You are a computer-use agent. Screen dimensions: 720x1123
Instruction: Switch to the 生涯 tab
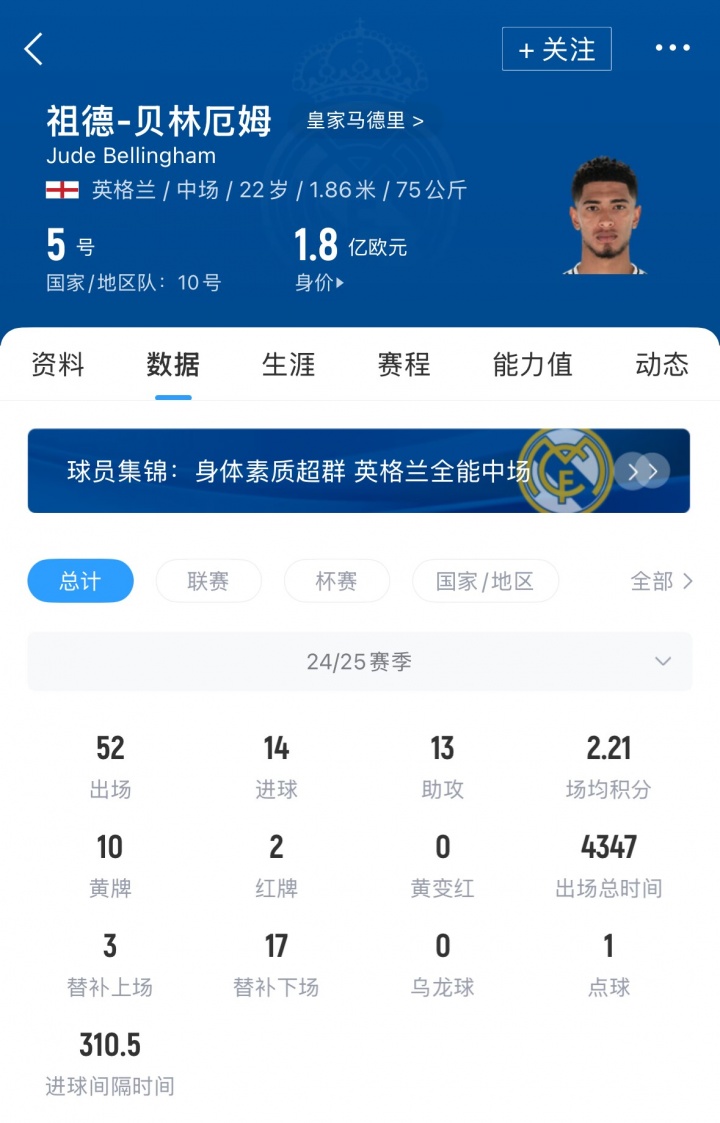tap(288, 364)
